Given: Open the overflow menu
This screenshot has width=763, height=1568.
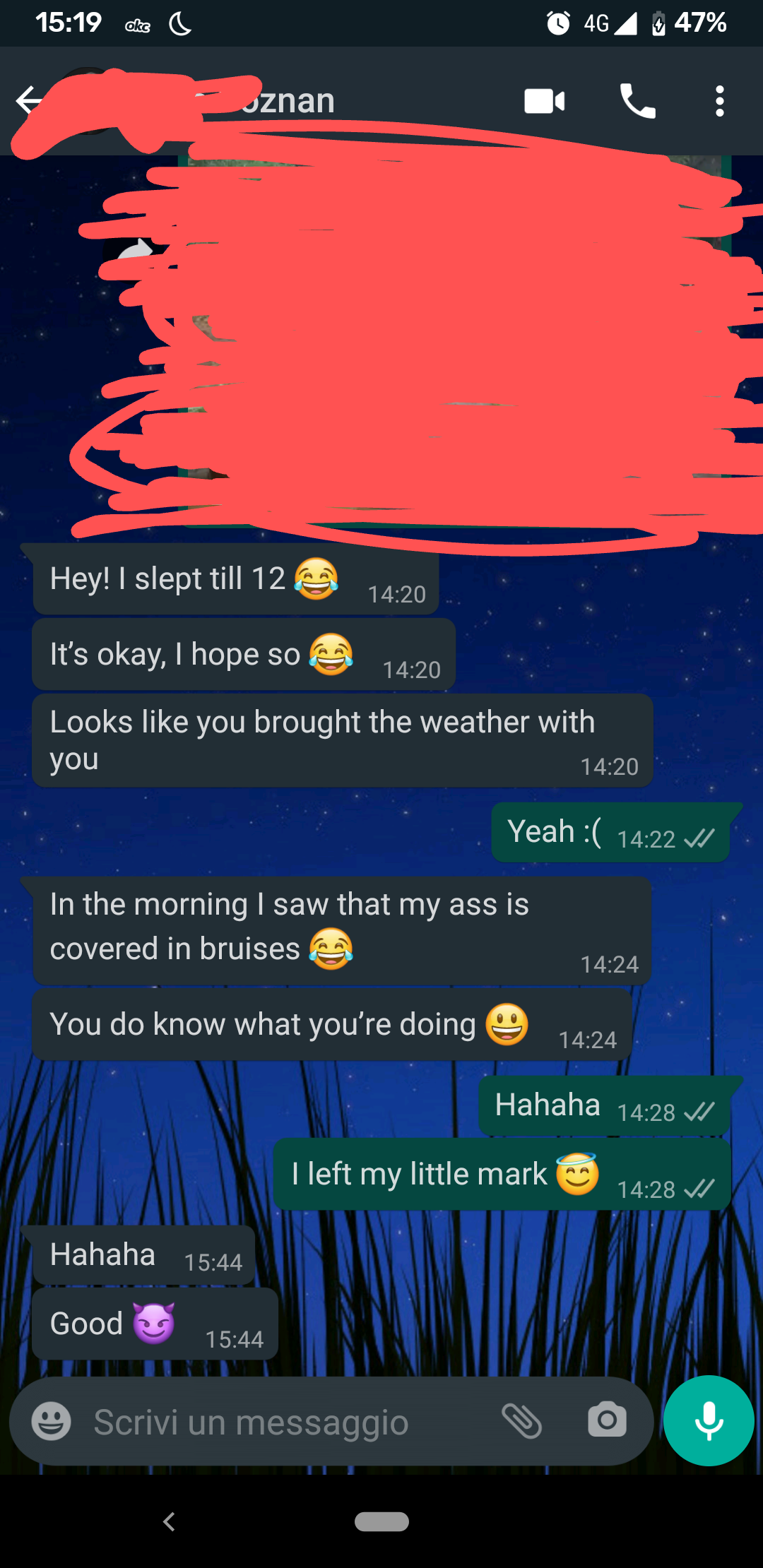Looking at the screenshot, I should (719, 102).
